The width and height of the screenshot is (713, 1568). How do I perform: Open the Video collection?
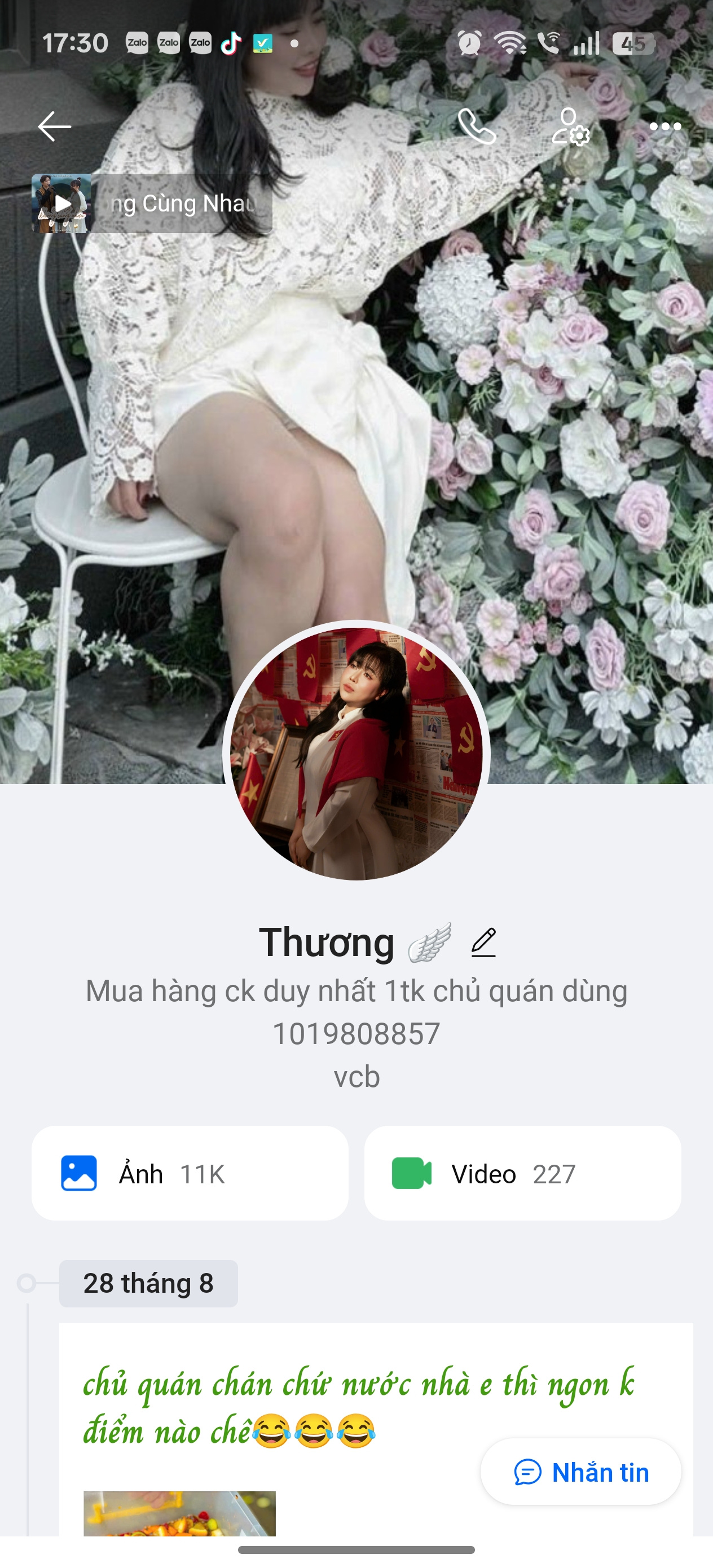click(522, 1173)
